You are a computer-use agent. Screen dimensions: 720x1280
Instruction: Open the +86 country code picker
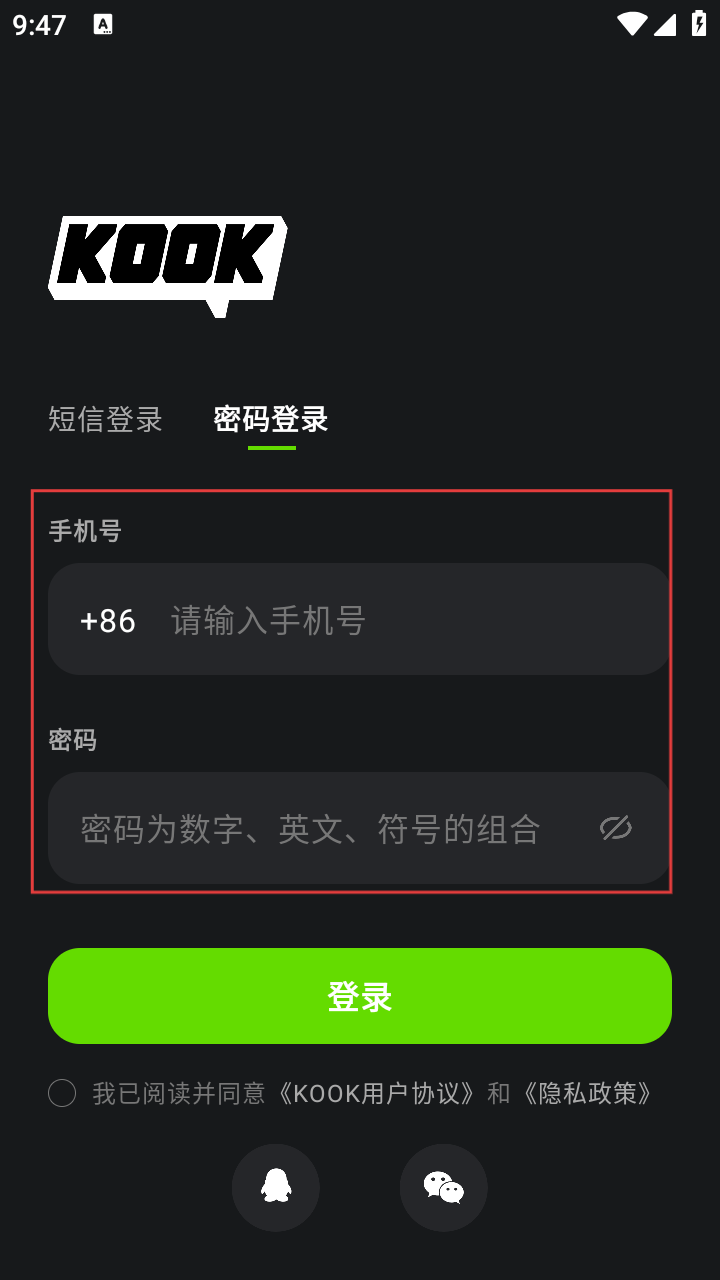point(108,621)
